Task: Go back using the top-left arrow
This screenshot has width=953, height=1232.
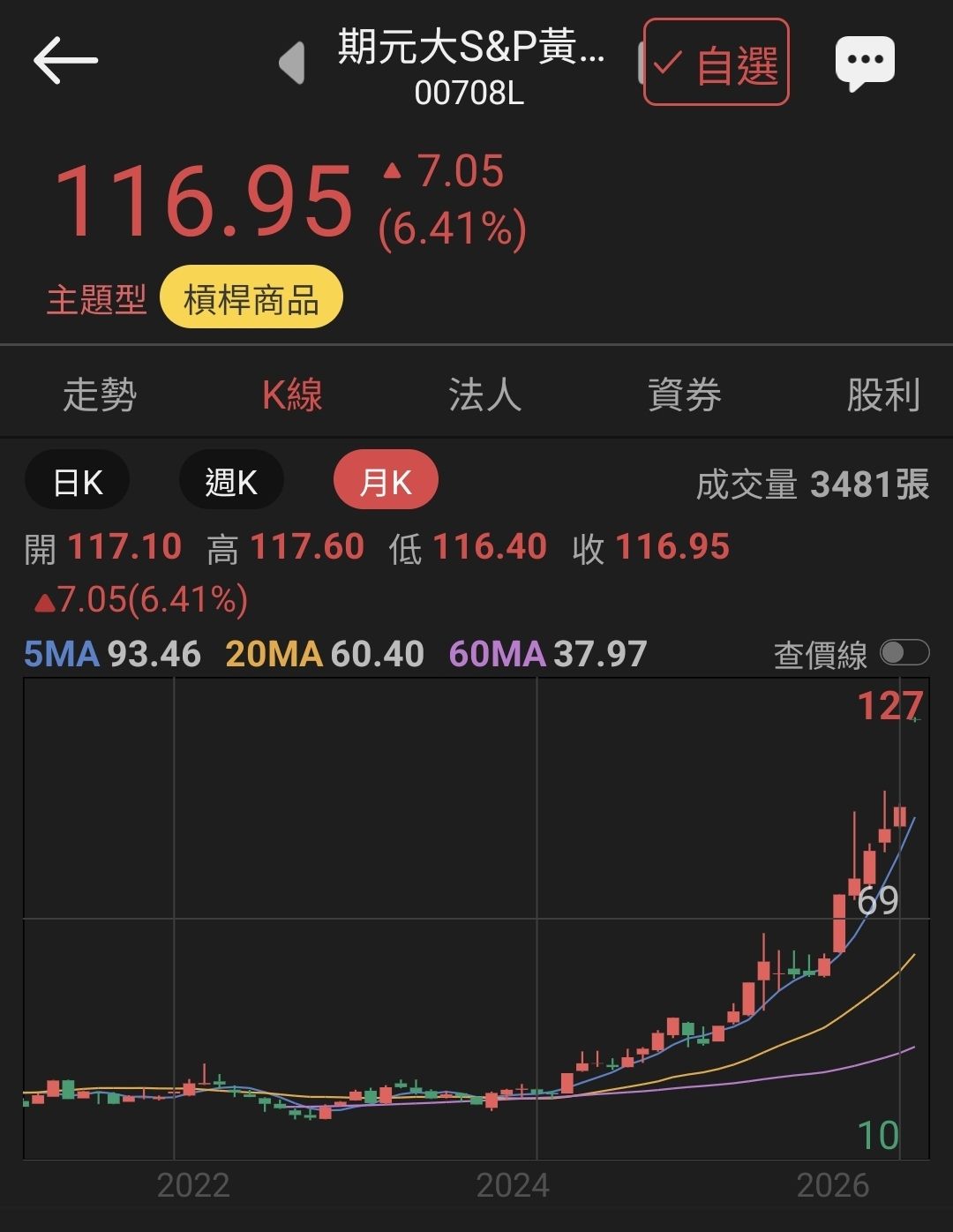Action: 65,60
